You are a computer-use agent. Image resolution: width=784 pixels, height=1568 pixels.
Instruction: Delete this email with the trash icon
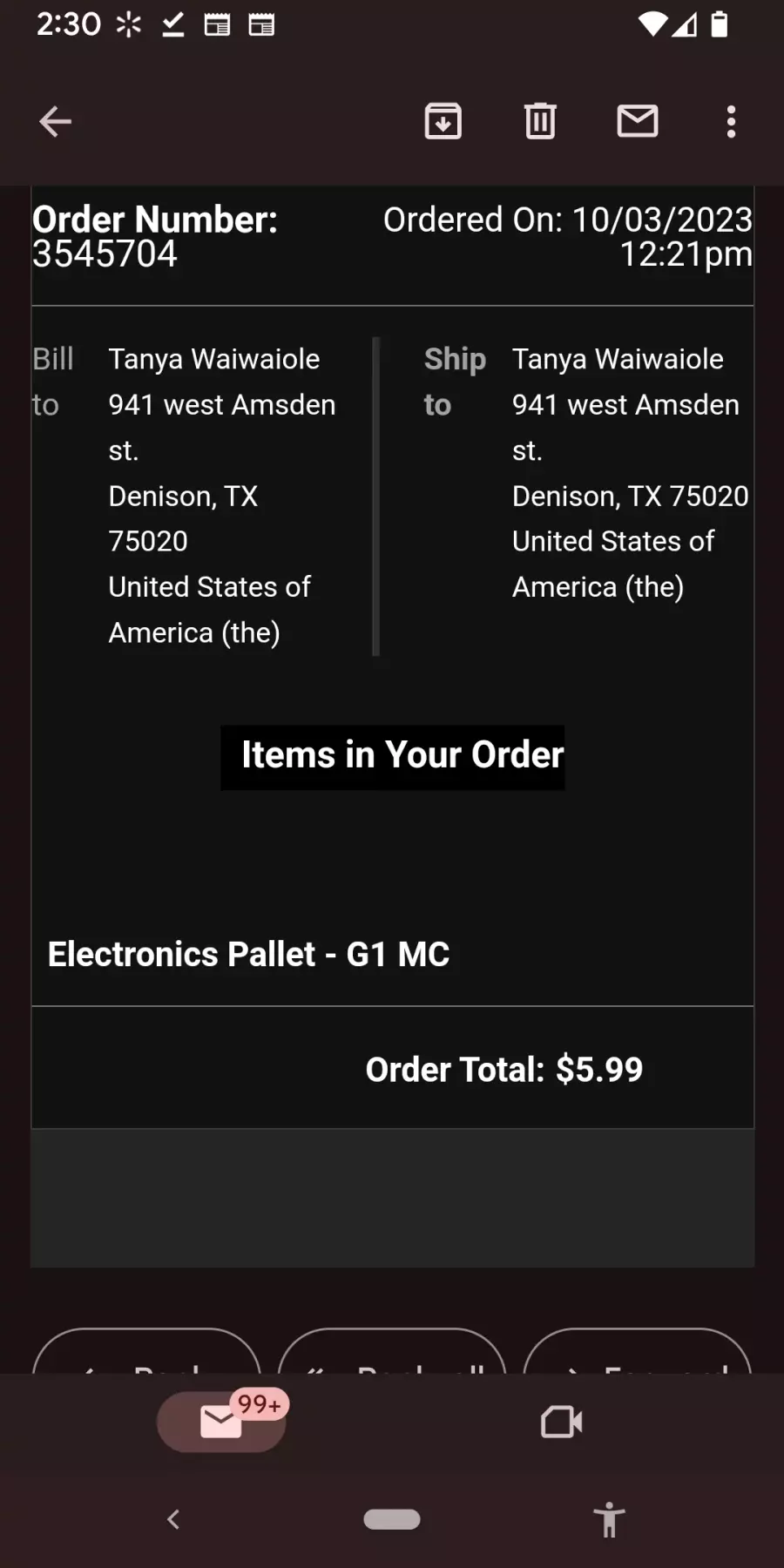click(x=540, y=121)
